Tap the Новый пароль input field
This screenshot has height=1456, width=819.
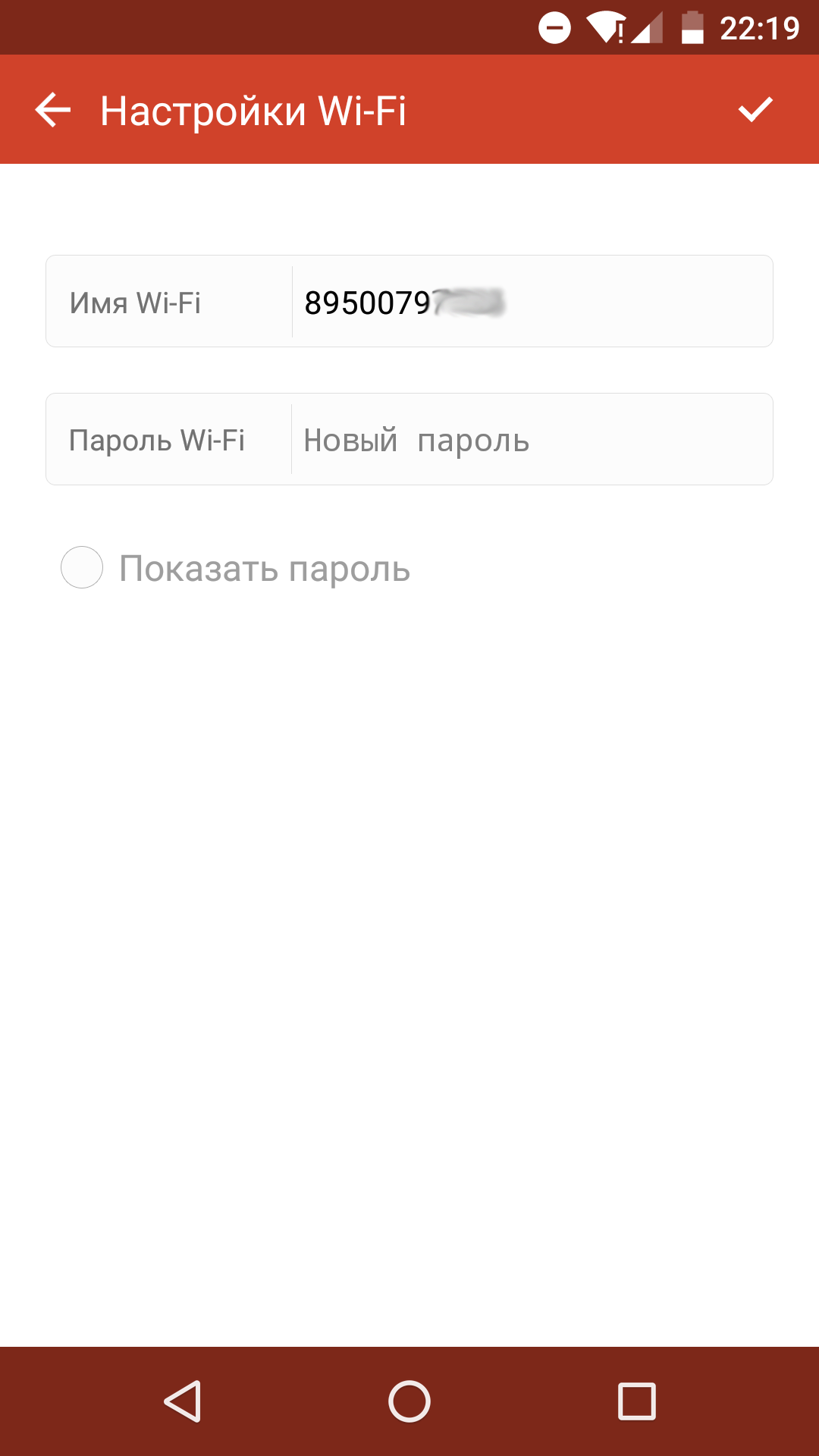click(x=532, y=440)
